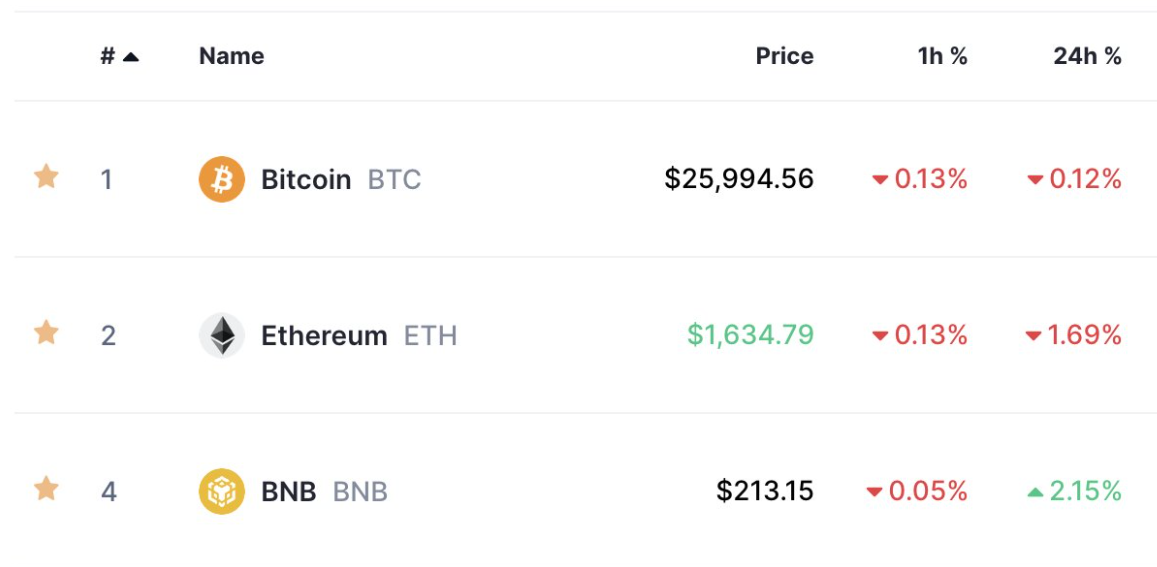Viewport: 1157px width, 567px height.
Task: Sort the table by Price
Action: point(784,57)
